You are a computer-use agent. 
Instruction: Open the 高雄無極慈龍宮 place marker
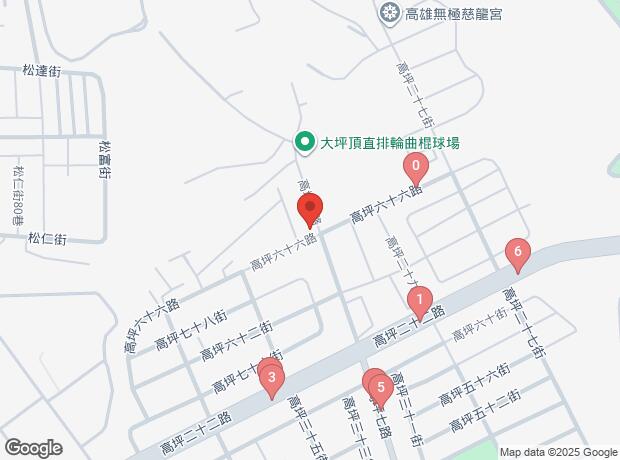[x=390, y=13]
